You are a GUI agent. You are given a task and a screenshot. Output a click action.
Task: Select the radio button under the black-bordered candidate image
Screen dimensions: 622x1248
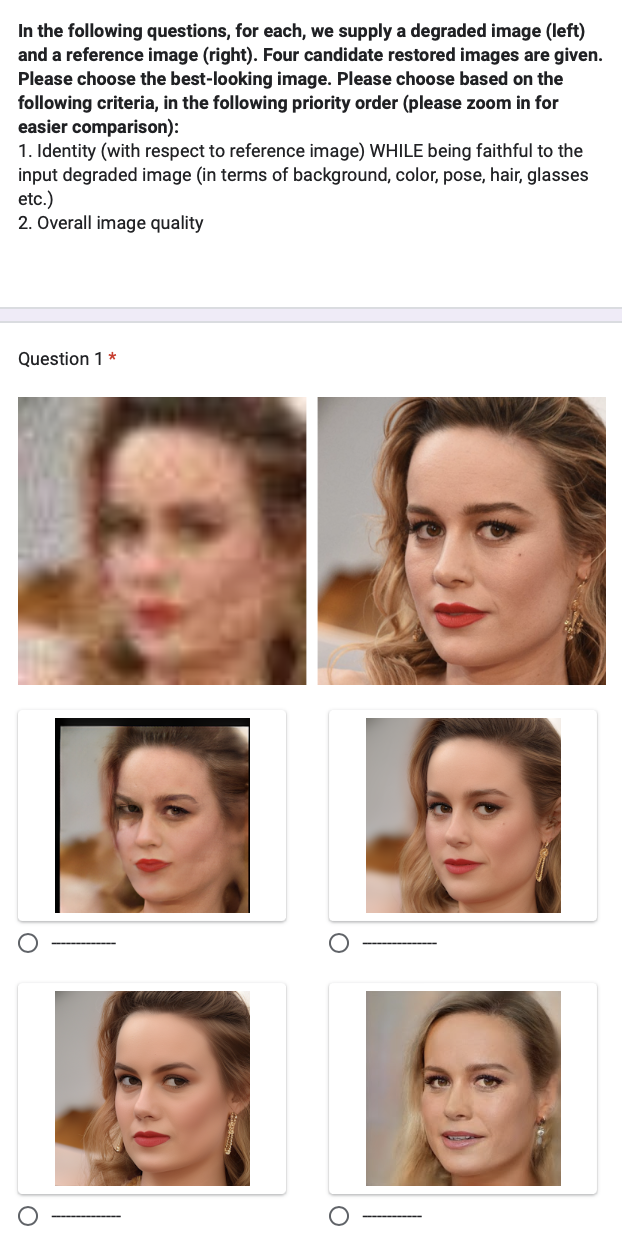(x=28, y=943)
